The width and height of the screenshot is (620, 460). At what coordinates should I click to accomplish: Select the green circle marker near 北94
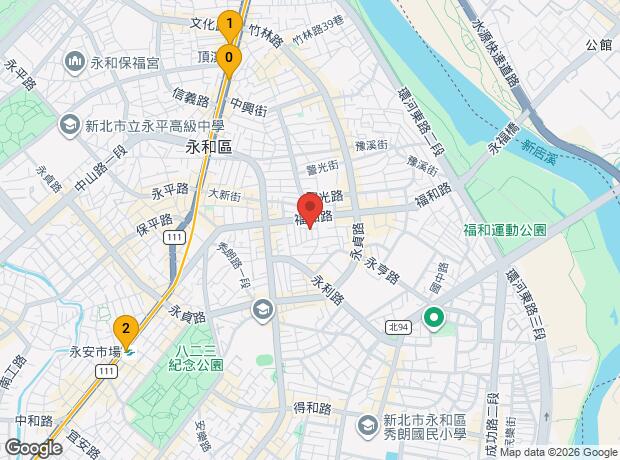coord(434,319)
